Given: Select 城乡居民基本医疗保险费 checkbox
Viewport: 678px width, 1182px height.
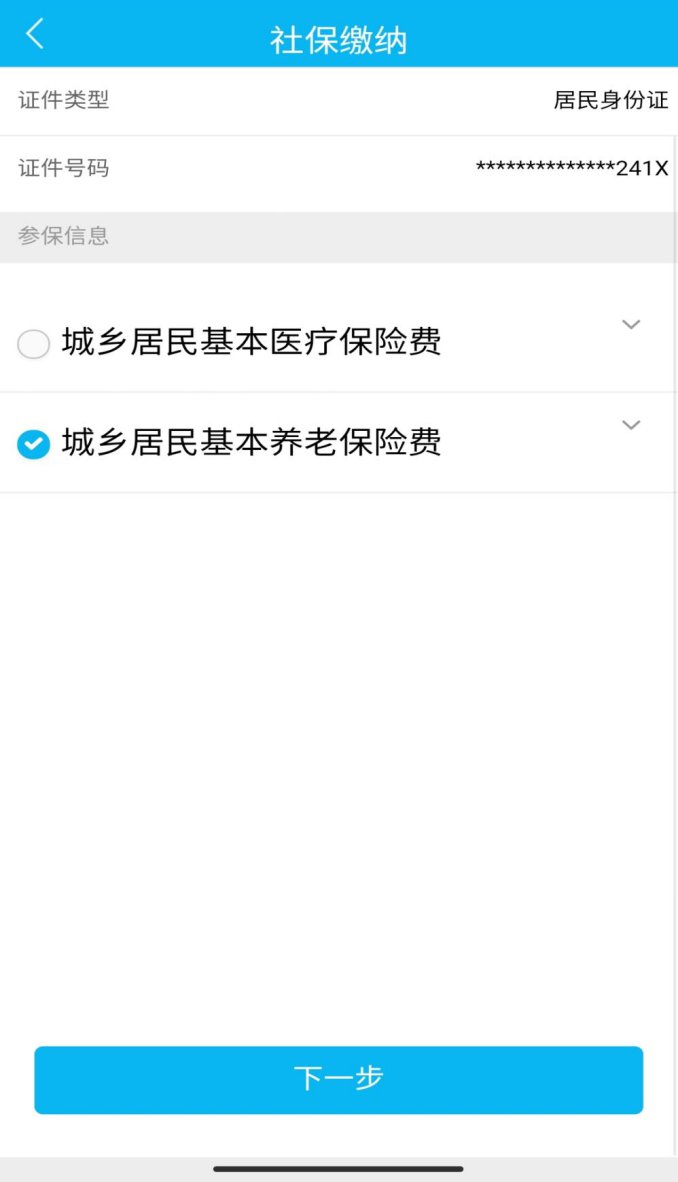Looking at the screenshot, I should click(33, 344).
